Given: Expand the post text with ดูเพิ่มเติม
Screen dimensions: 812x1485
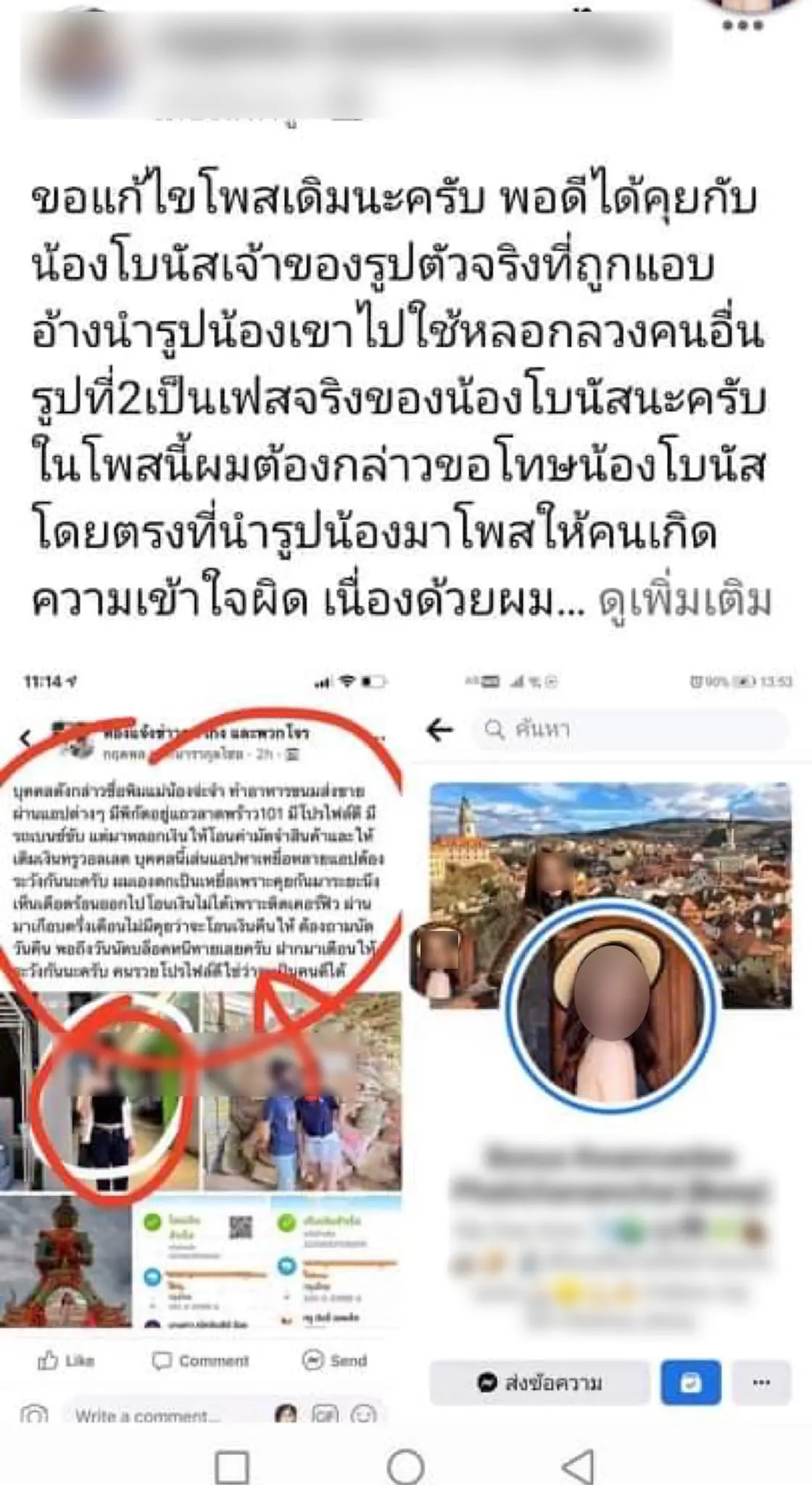Looking at the screenshot, I should (x=684, y=601).
